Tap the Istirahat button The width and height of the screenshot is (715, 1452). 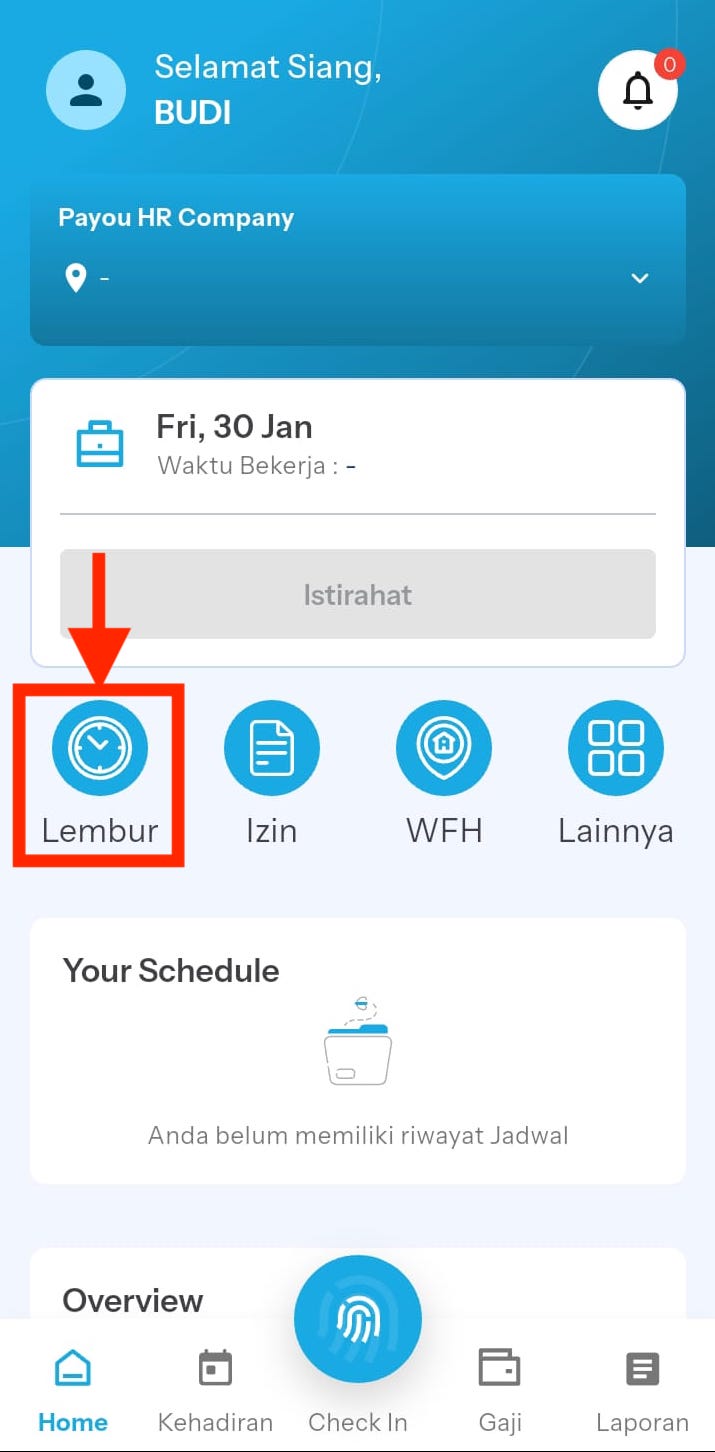click(357, 594)
